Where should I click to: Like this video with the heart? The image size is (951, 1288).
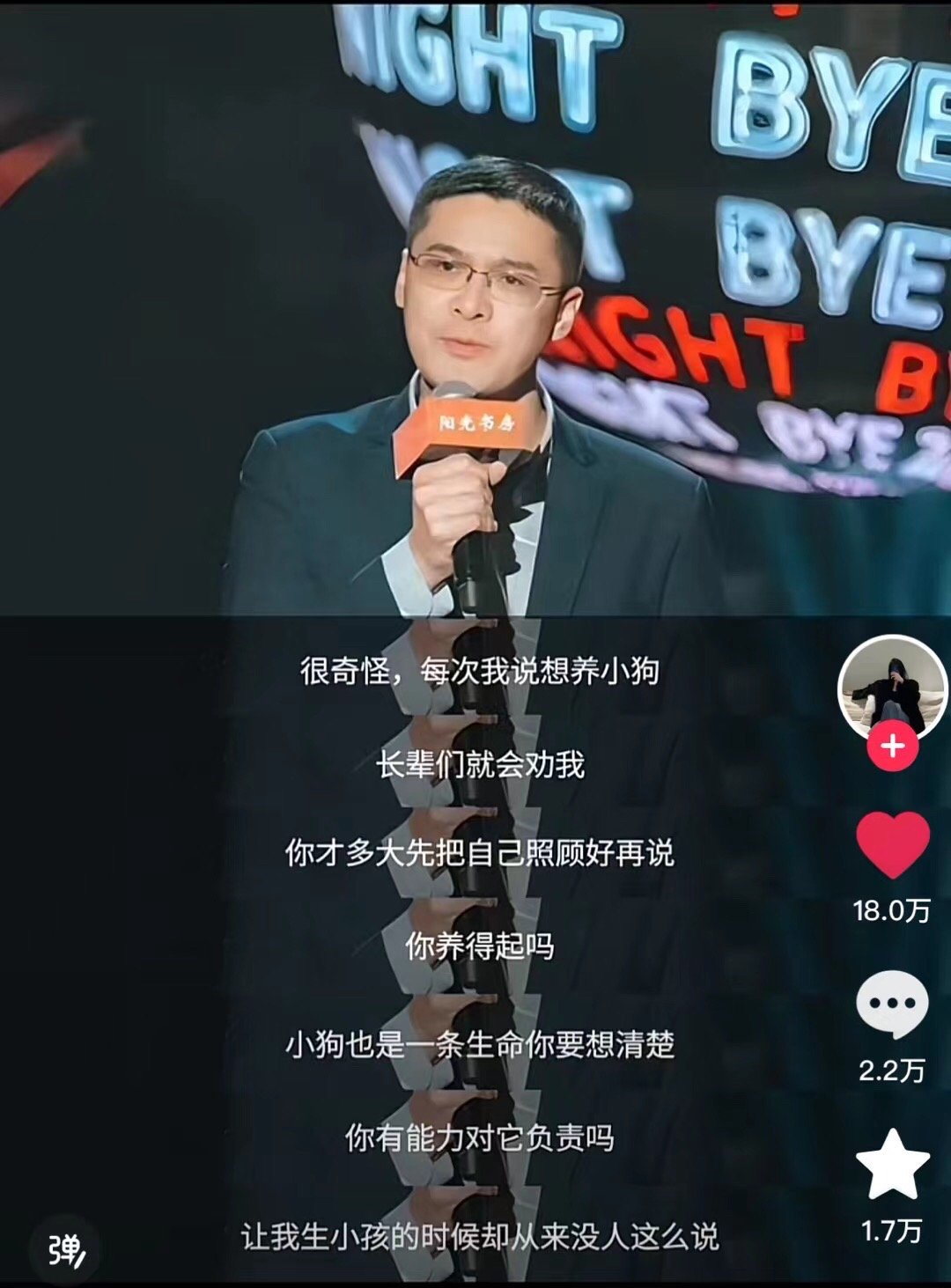(x=892, y=844)
